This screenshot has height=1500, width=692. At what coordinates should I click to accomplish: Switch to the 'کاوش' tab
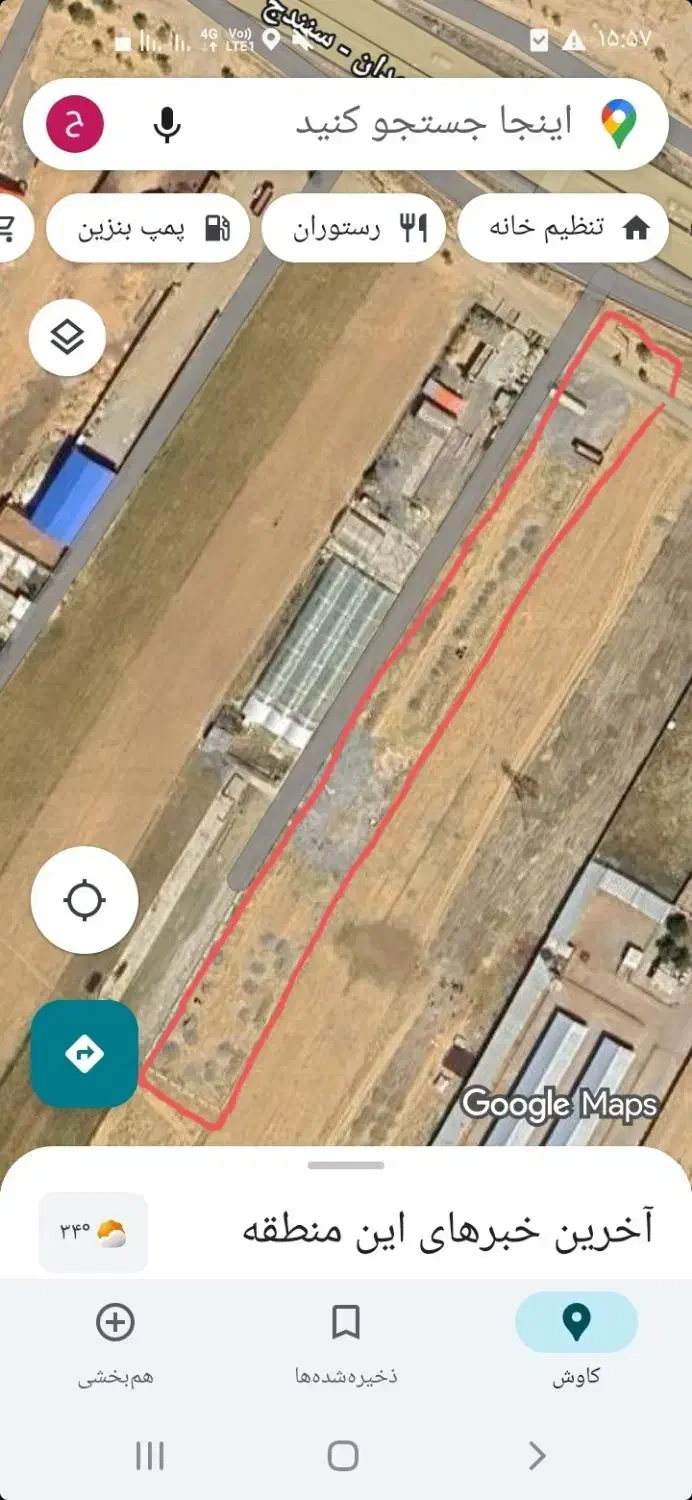tap(576, 1340)
